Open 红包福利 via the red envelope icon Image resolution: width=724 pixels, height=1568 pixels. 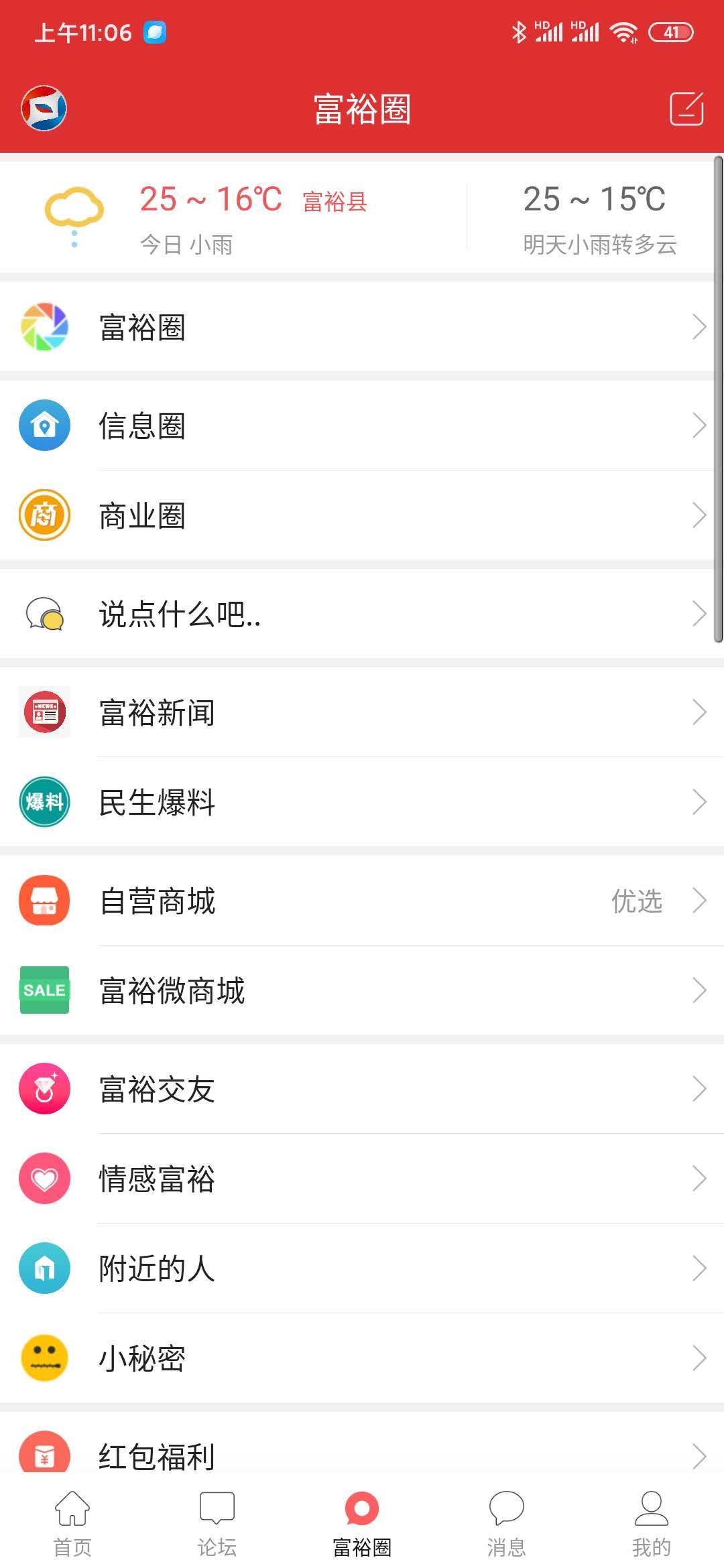tap(44, 1453)
